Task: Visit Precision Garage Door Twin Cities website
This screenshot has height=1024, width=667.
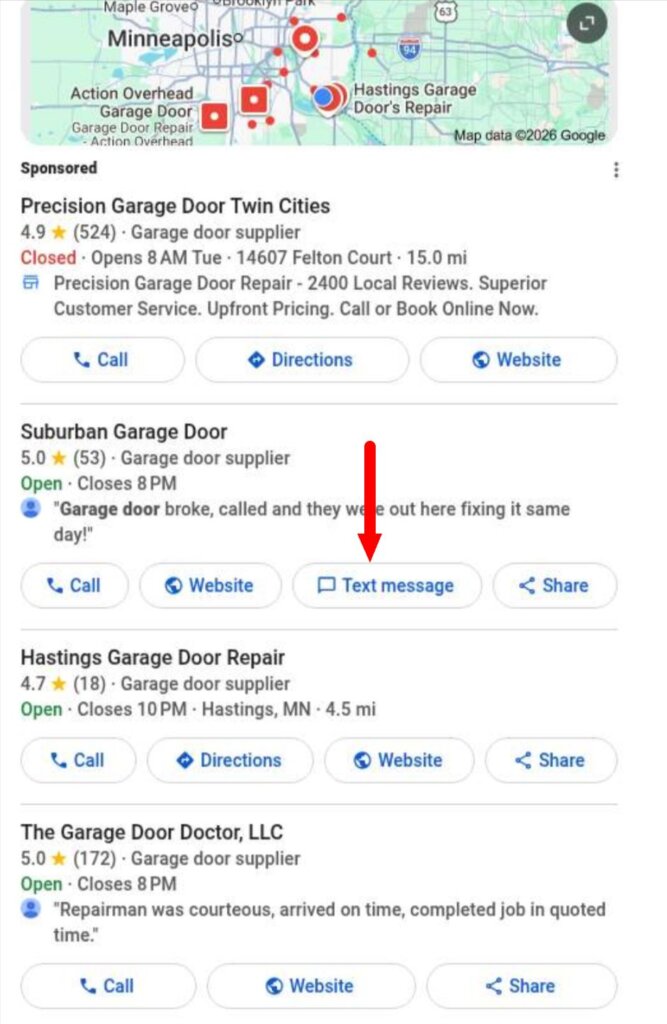Action: (518, 360)
